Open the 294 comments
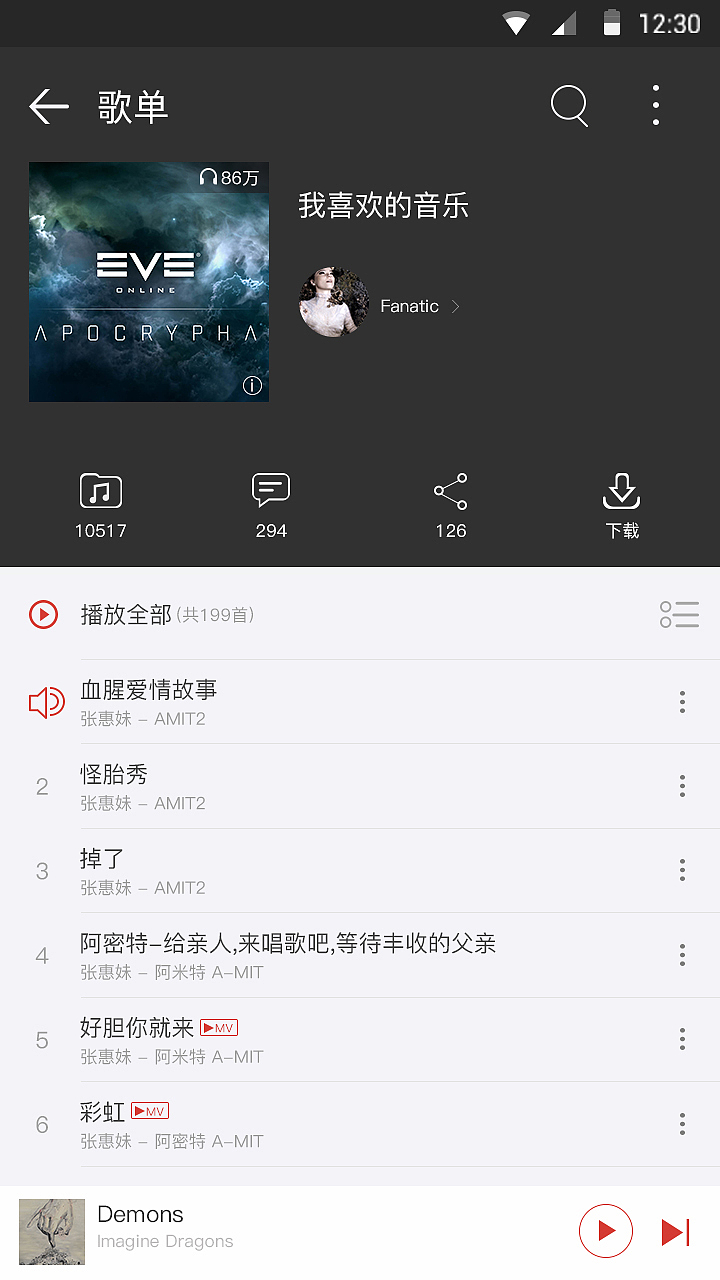Image resolution: width=720 pixels, height=1280 pixels. pos(271,506)
